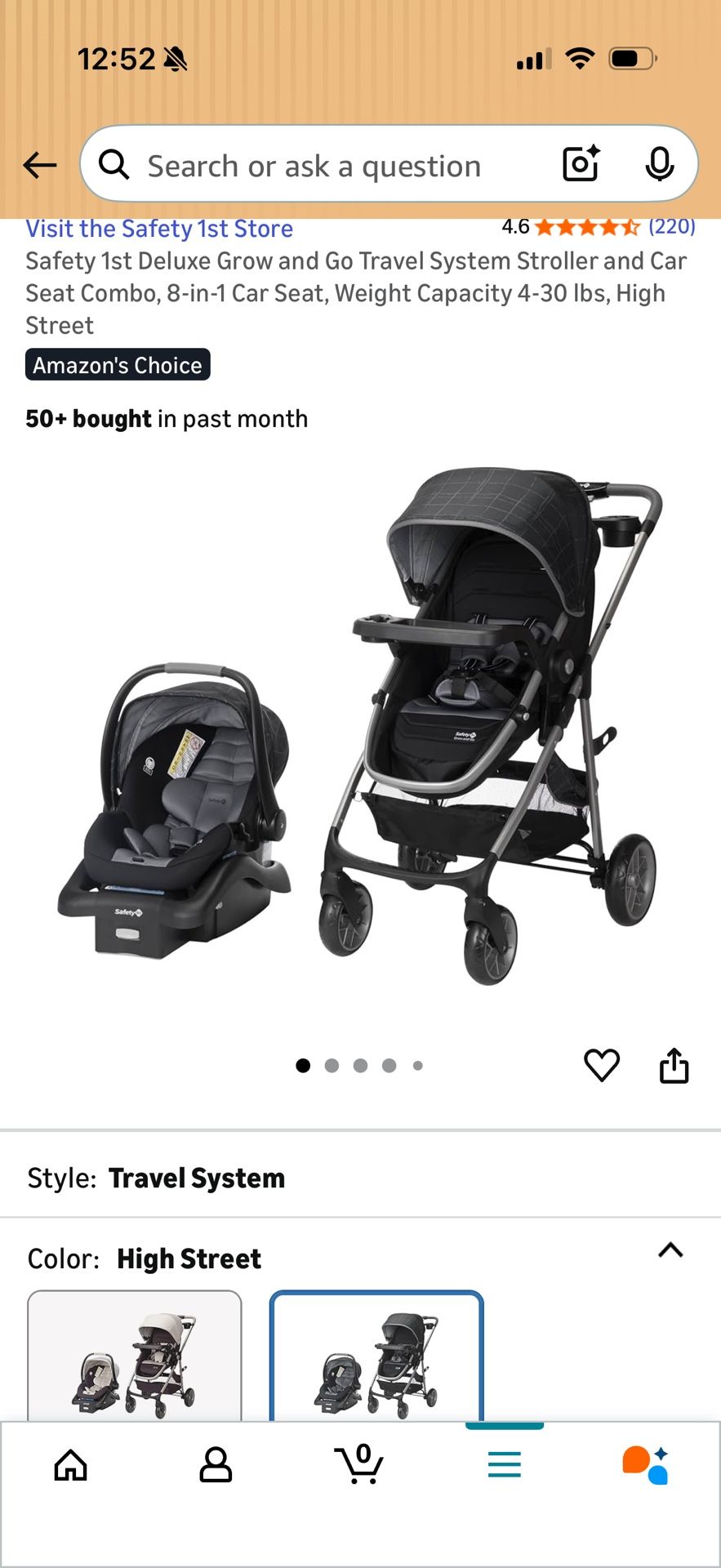Open the account profile tab
Image resolution: width=721 pixels, height=1568 pixels.
[216, 1465]
